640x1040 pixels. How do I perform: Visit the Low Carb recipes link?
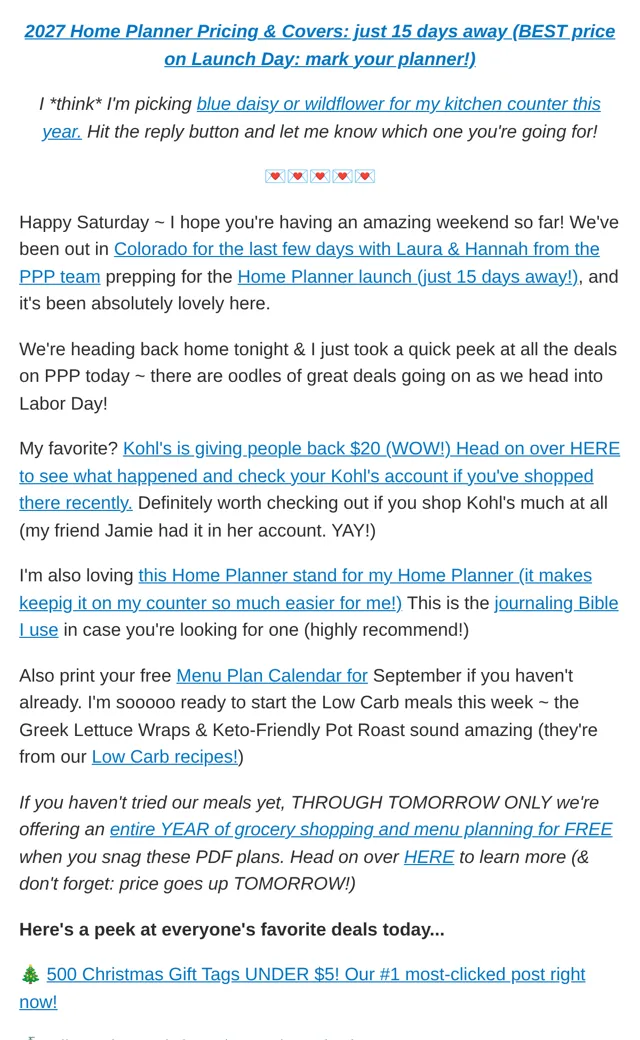[164, 757]
